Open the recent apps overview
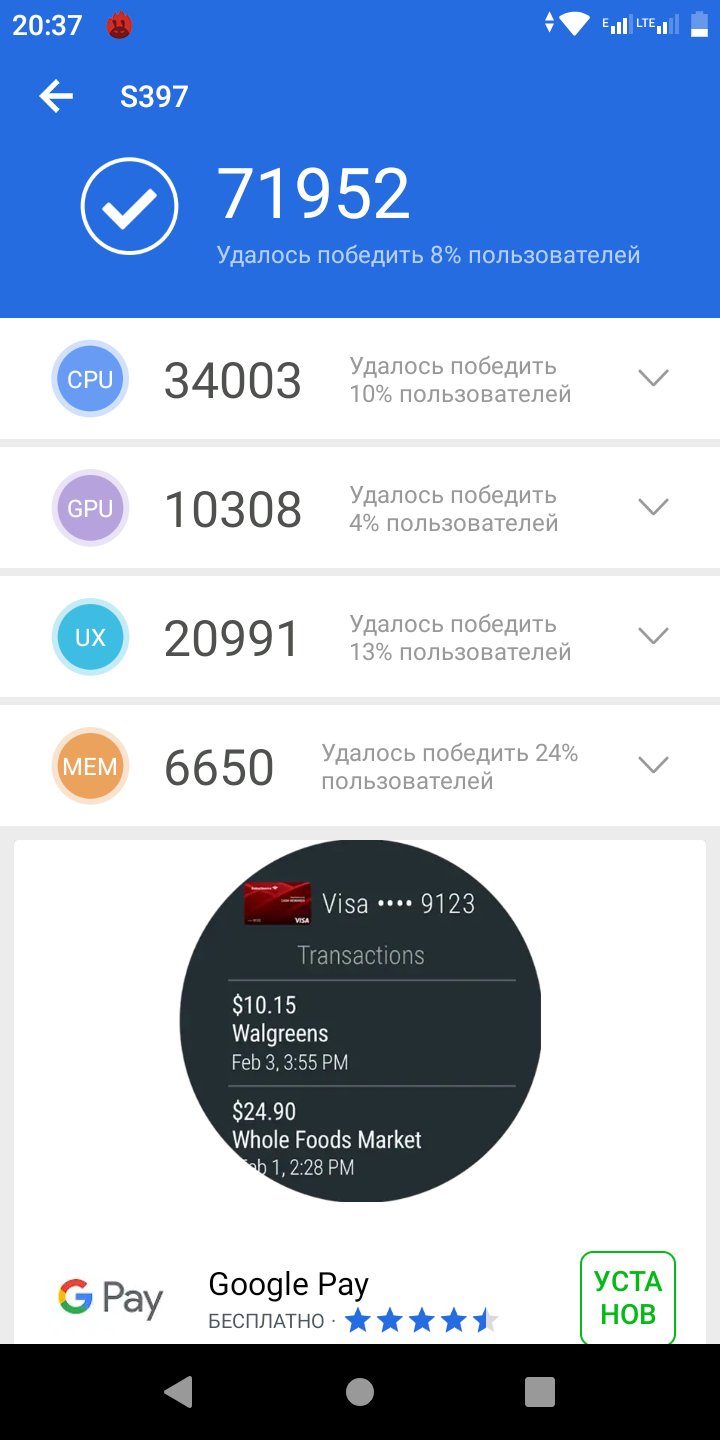 click(540, 1392)
